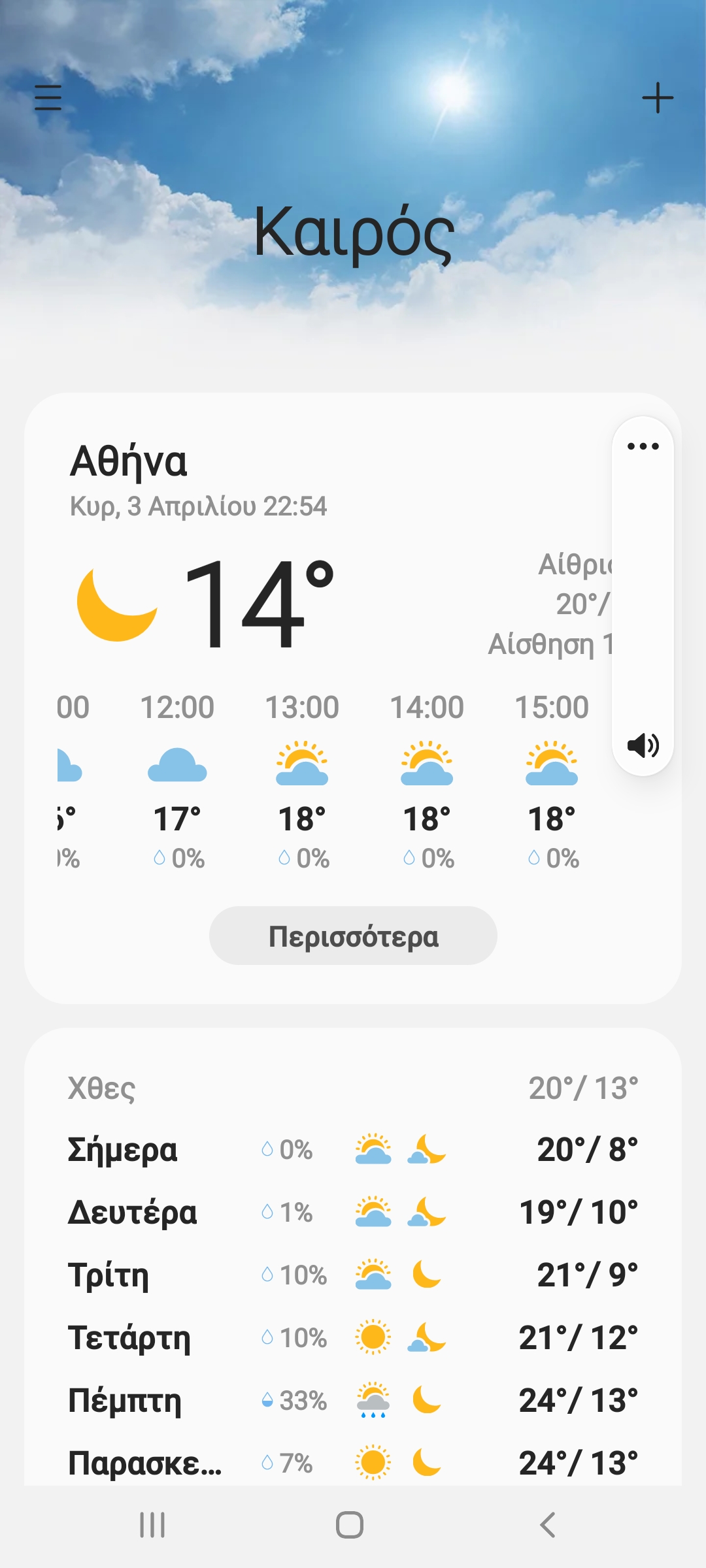Screen dimensions: 706x1568
Task: Select the 13:00 hourly forecast
Action: click(302, 782)
